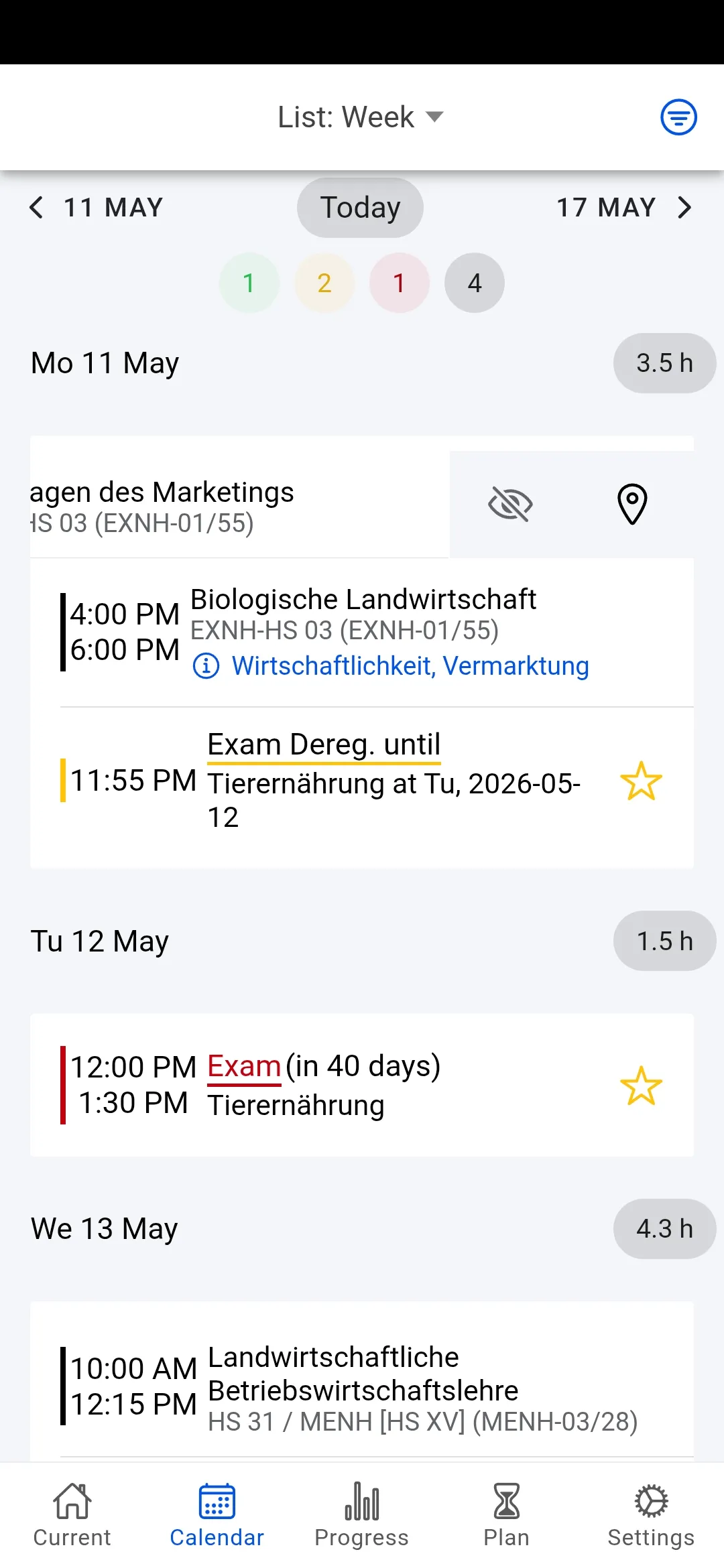The image size is (724, 1568).
Task: Star the Exam Dereg. Tierernährung entry
Action: click(x=641, y=781)
